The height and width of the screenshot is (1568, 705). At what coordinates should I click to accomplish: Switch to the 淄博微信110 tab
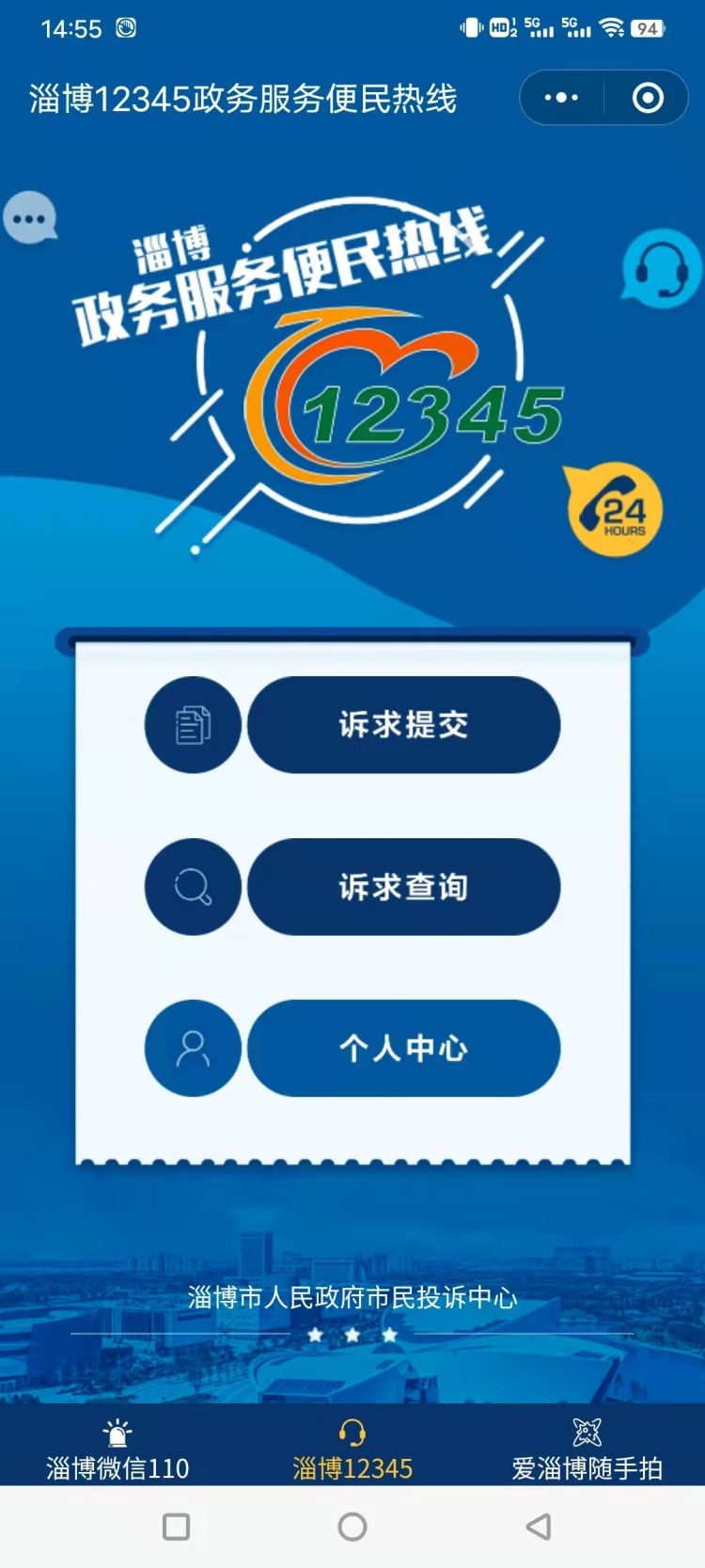click(117, 1451)
